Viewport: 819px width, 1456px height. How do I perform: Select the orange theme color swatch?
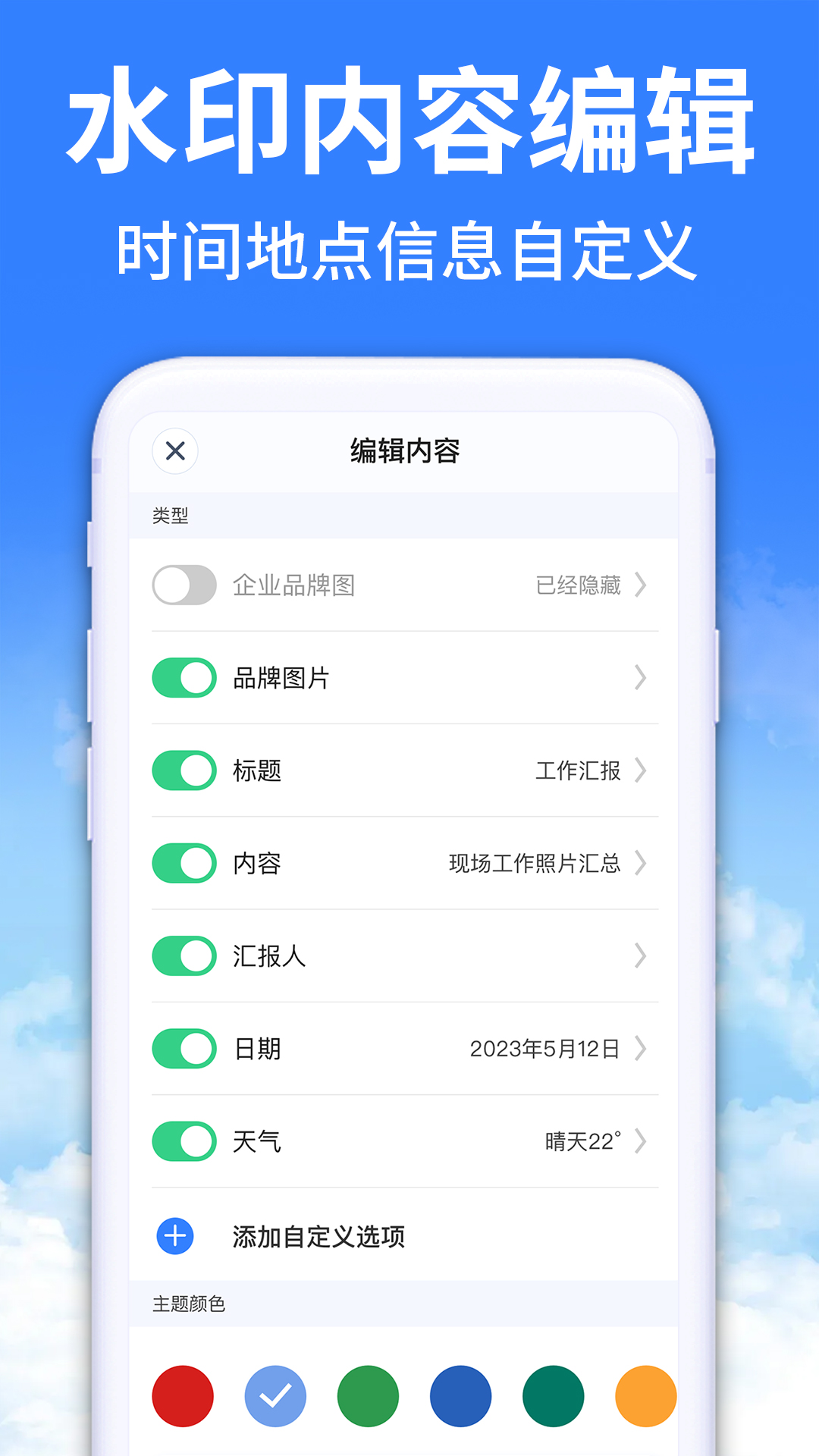[643, 1395]
